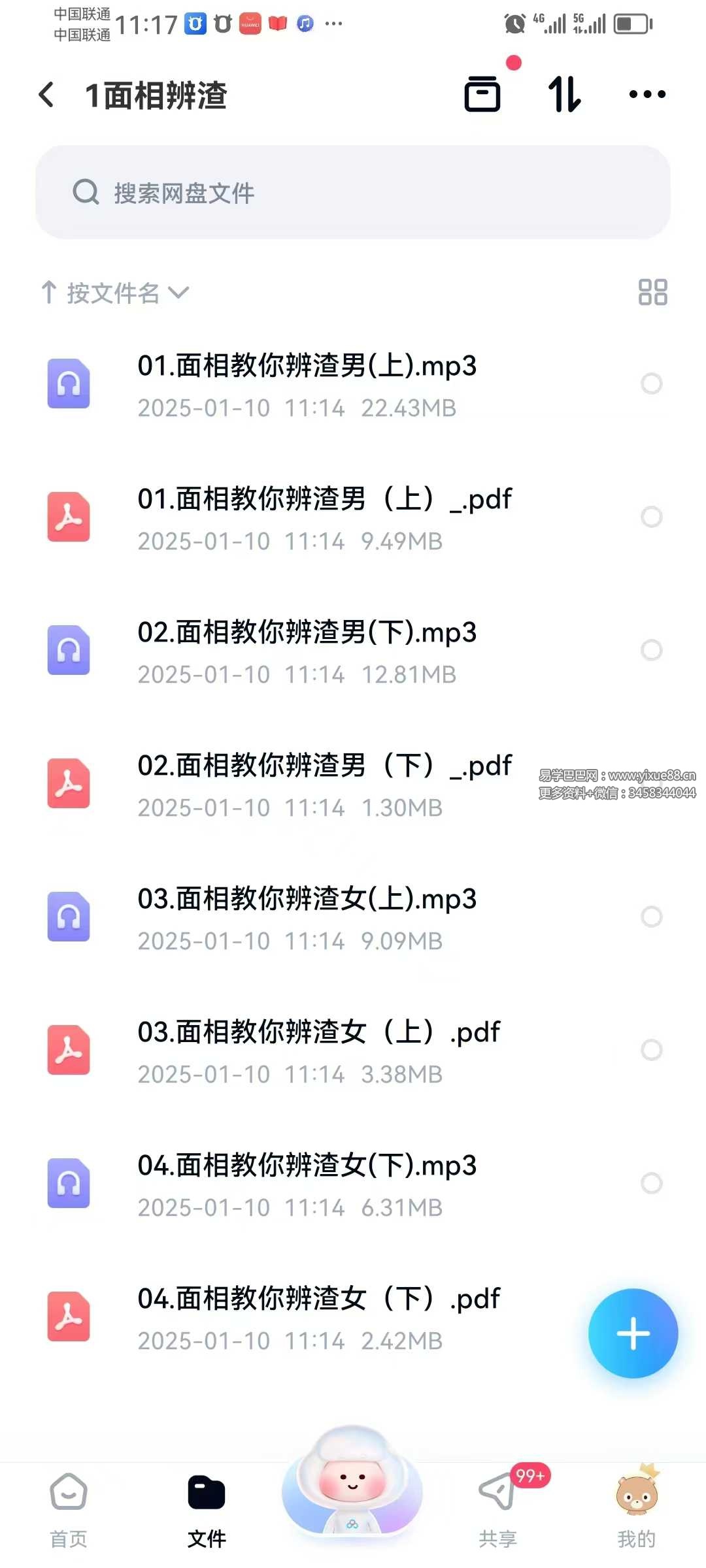Go back from the 1面相辨渣 folder

(46, 95)
